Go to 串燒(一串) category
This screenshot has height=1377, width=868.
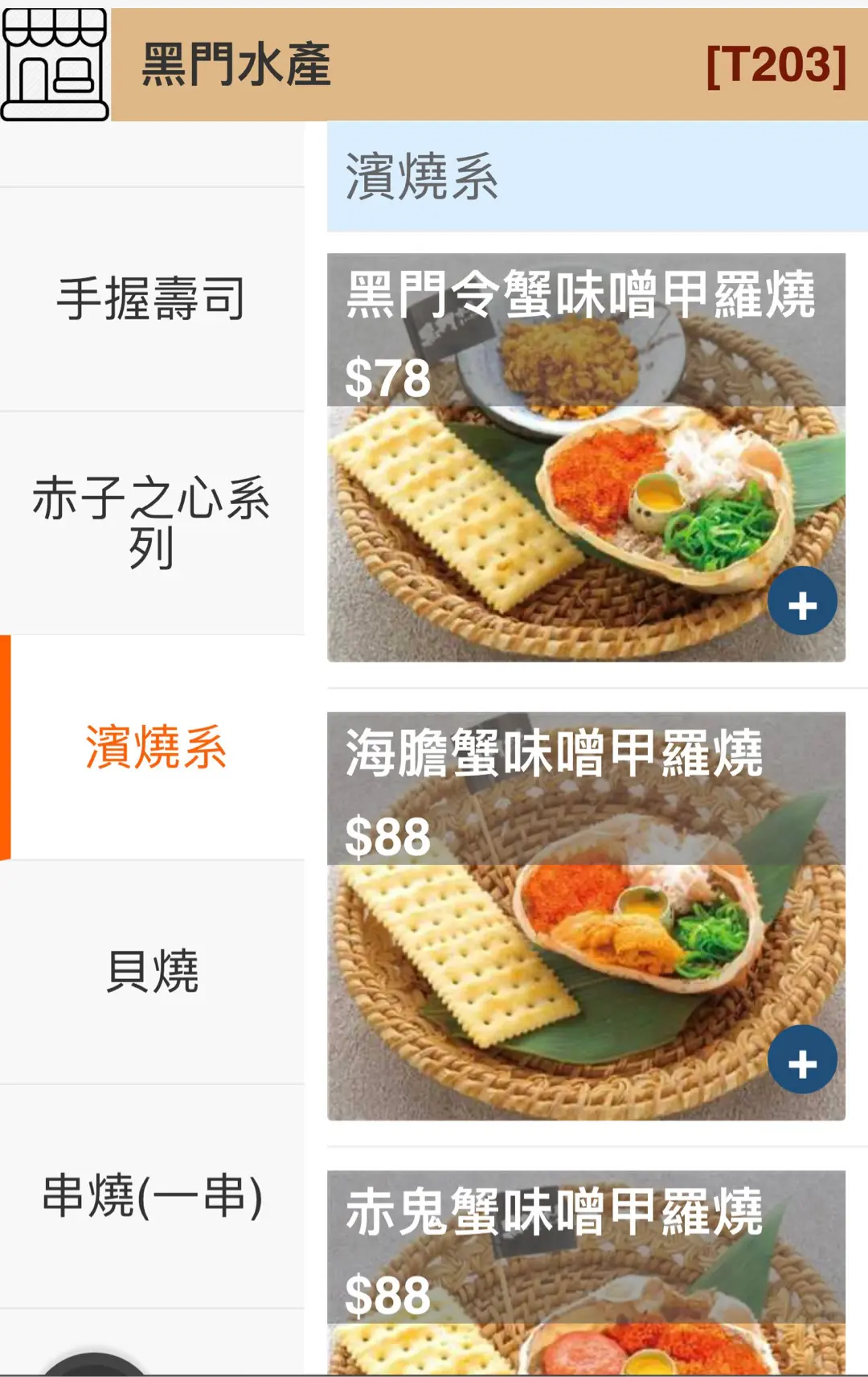[152, 1196]
